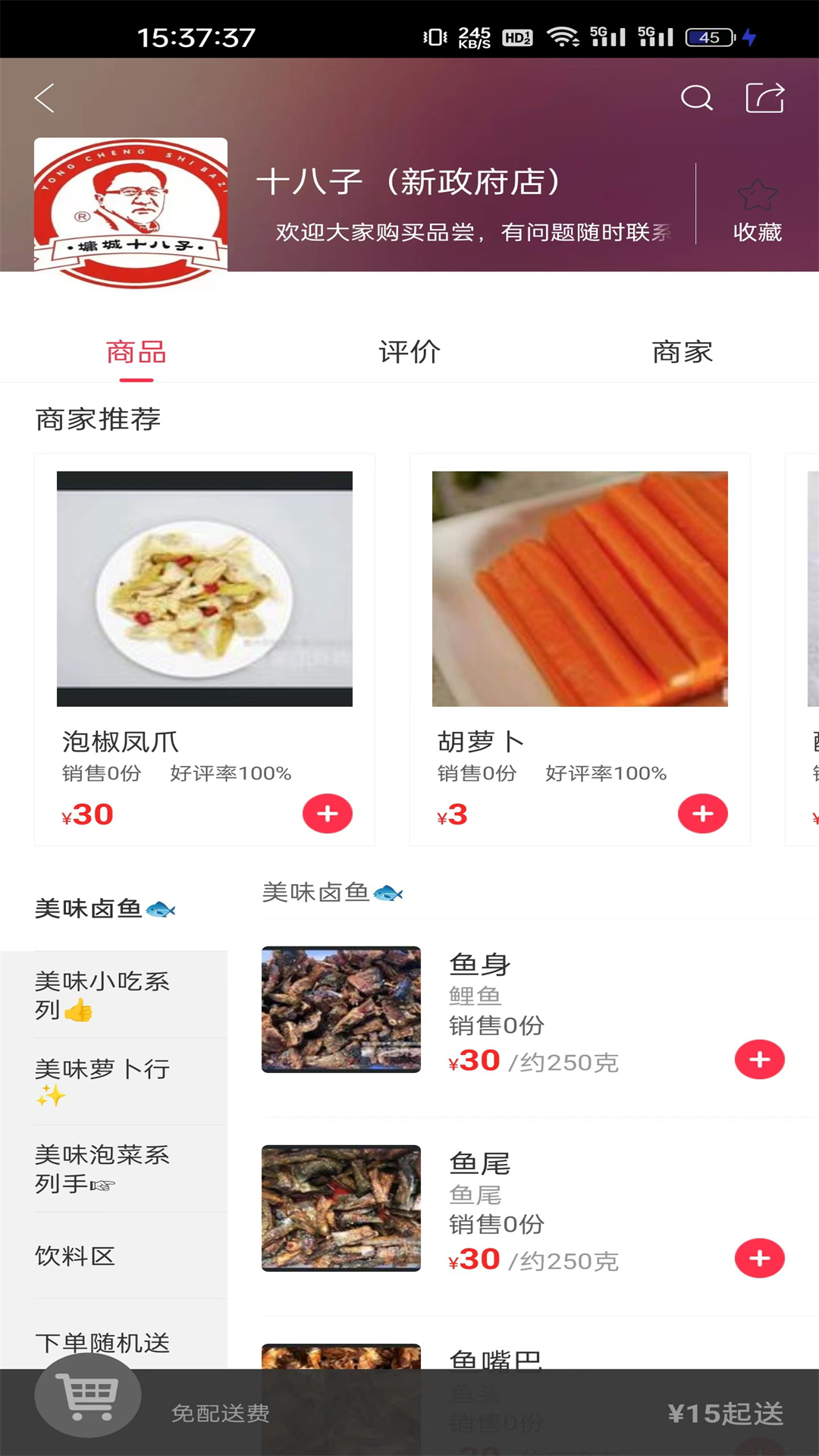819x1456 pixels.
Task: Toggle favorite status via 收藏
Action: 758,233
